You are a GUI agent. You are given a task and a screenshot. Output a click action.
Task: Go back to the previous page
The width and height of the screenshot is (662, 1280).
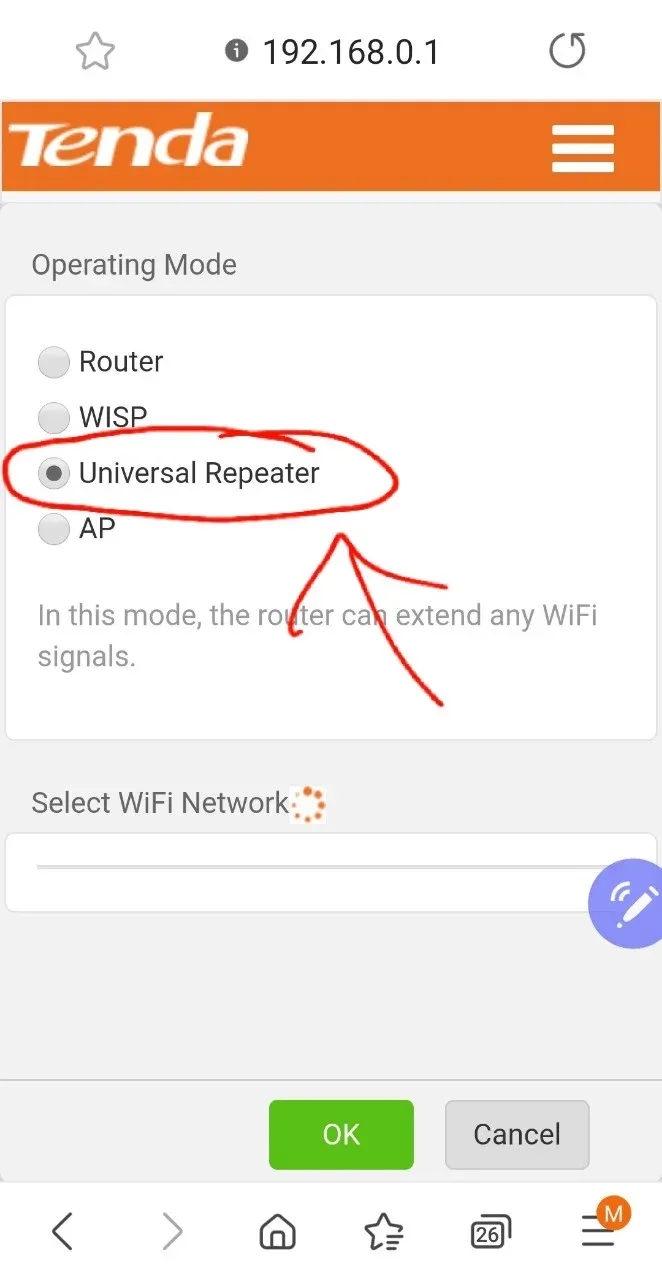point(63,1231)
